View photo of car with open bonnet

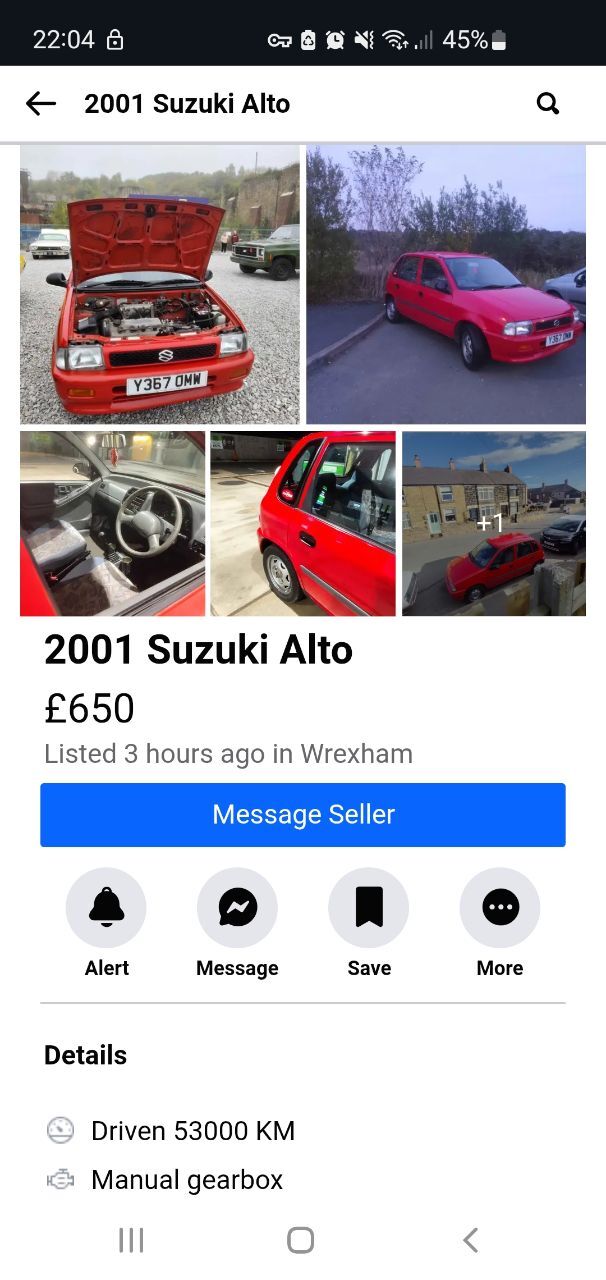160,285
